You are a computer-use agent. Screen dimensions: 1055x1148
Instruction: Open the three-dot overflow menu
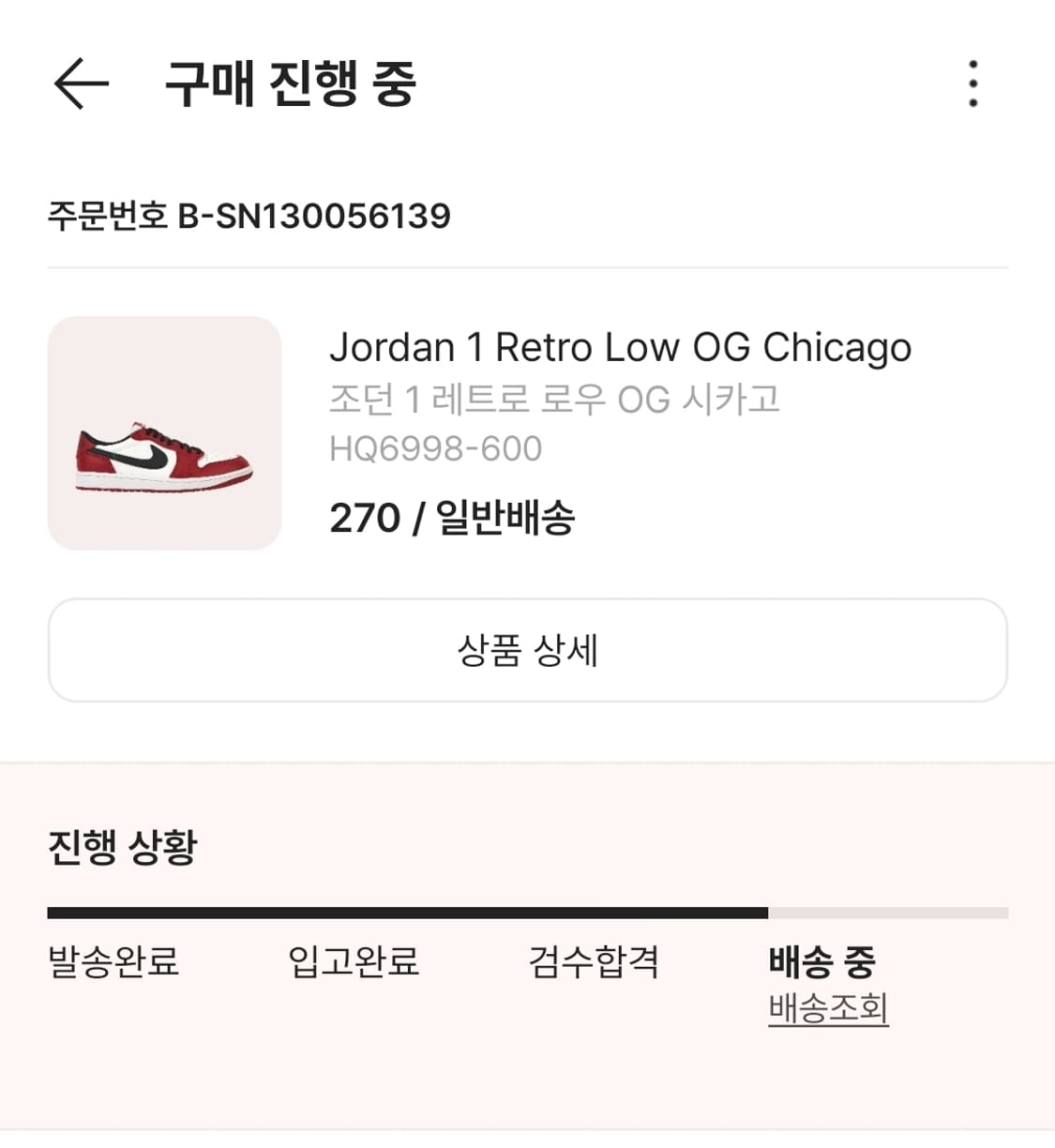coord(972,84)
